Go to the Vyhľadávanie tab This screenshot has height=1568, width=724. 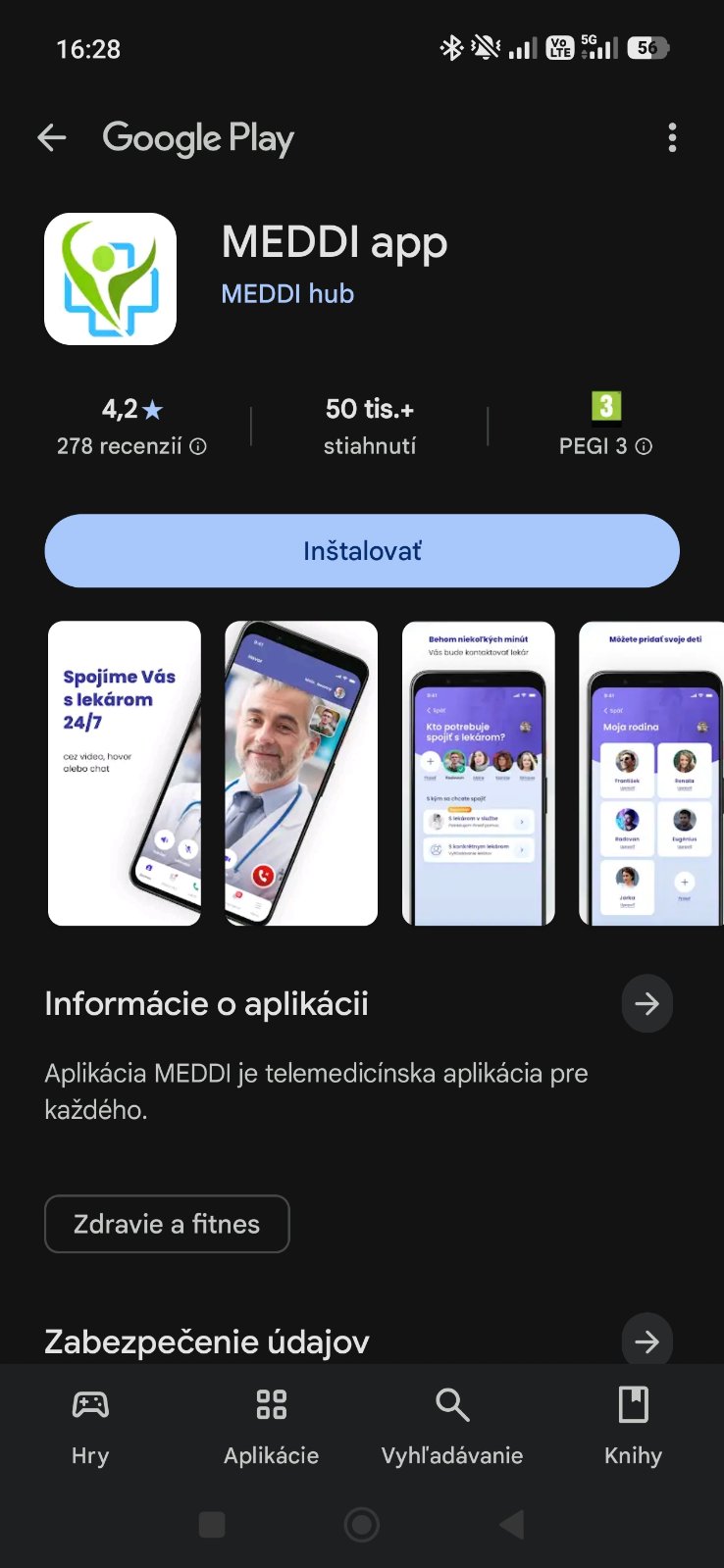pyautogui.click(x=452, y=1425)
